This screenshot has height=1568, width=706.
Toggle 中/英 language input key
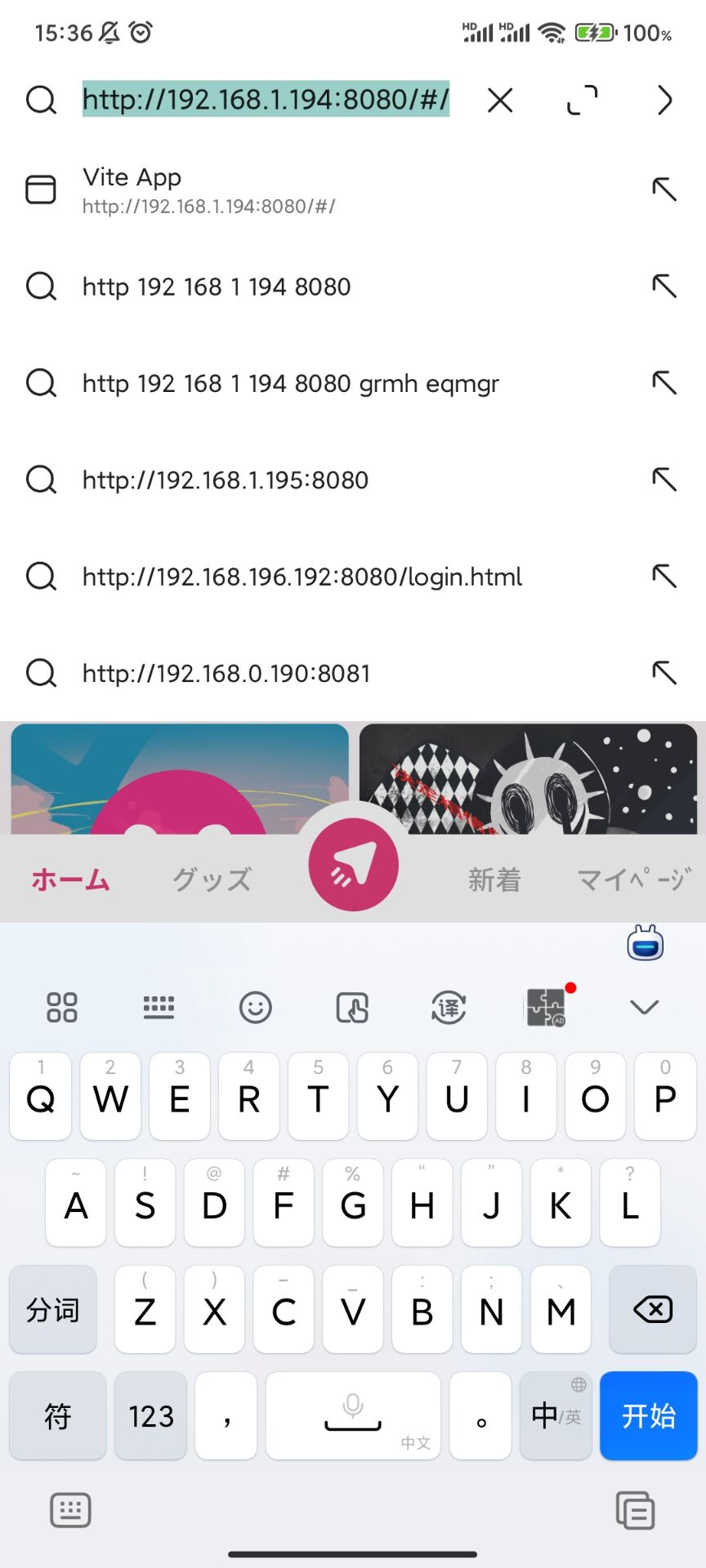point(555,1415)
